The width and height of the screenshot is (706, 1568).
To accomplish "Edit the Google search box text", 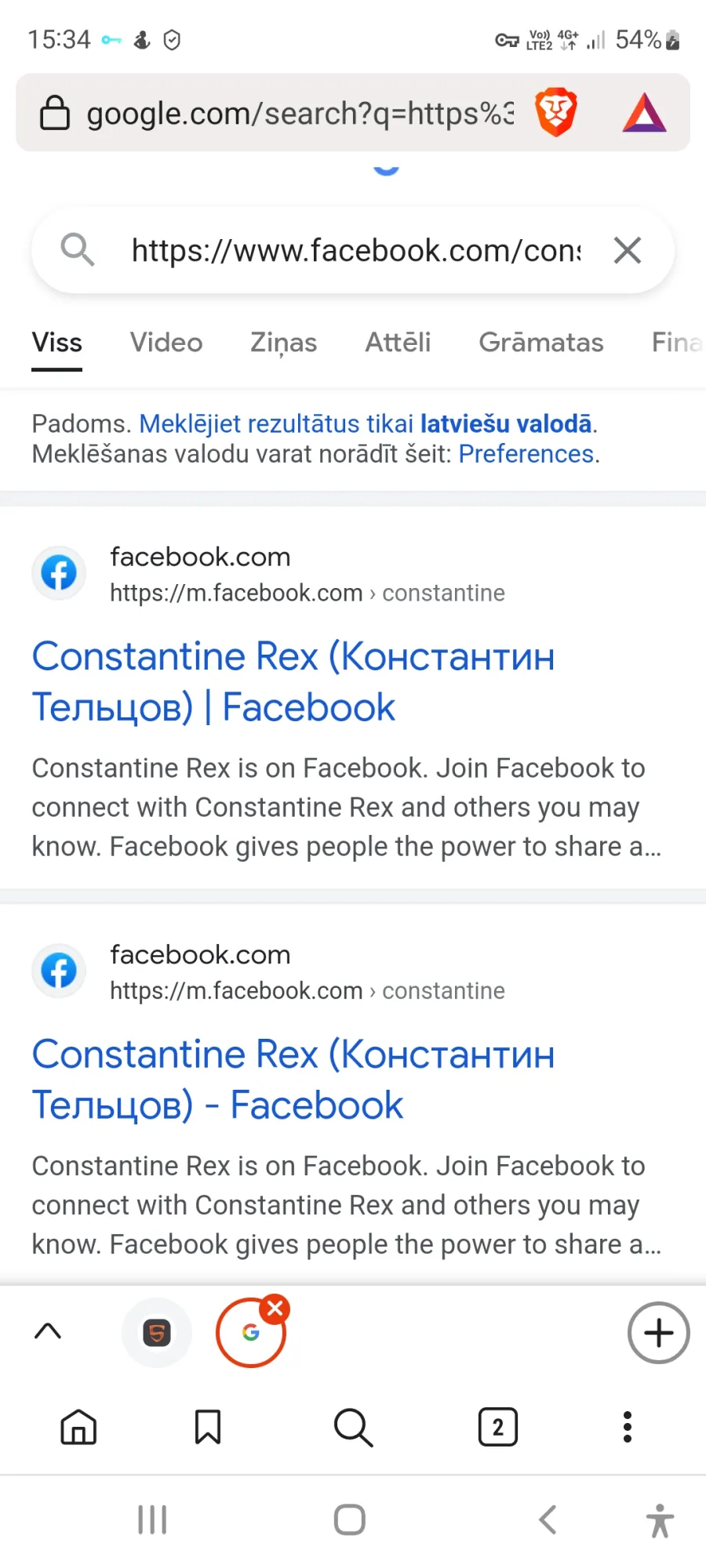I will 356,251.
